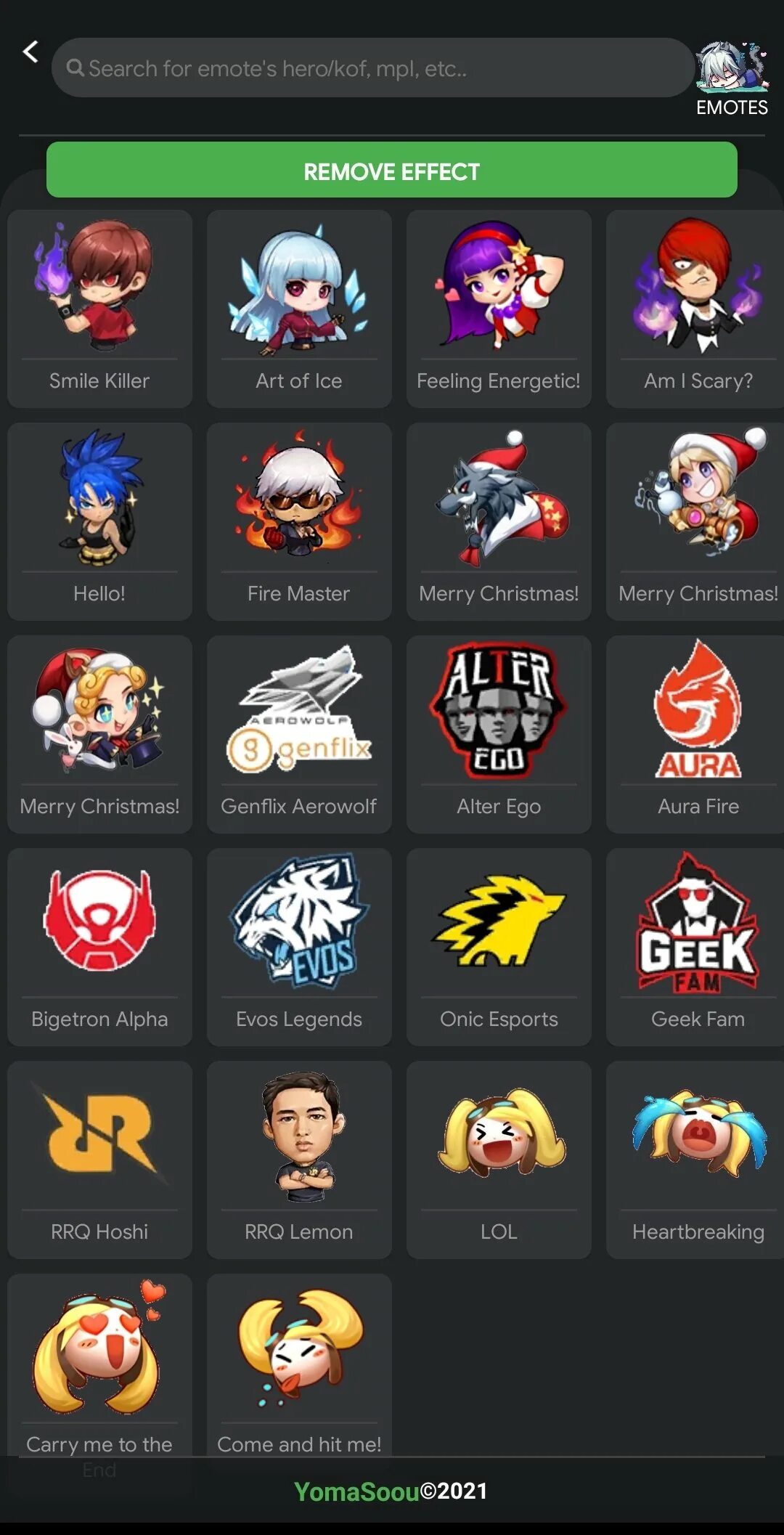Select the Smile Killer emote
Screen dimensions: 784x1535
coord(99,309)
